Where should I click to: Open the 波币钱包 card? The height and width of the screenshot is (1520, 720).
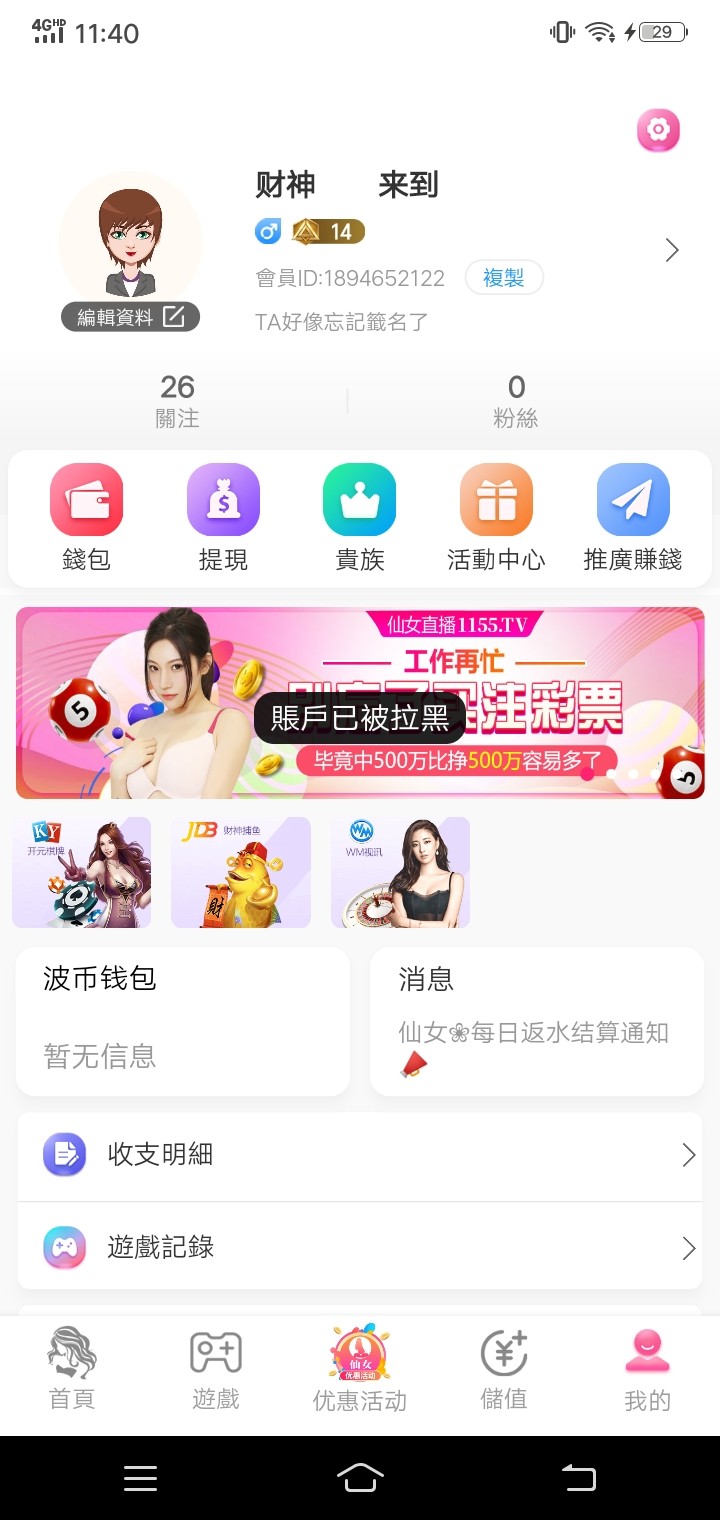tap(183, 1020)
